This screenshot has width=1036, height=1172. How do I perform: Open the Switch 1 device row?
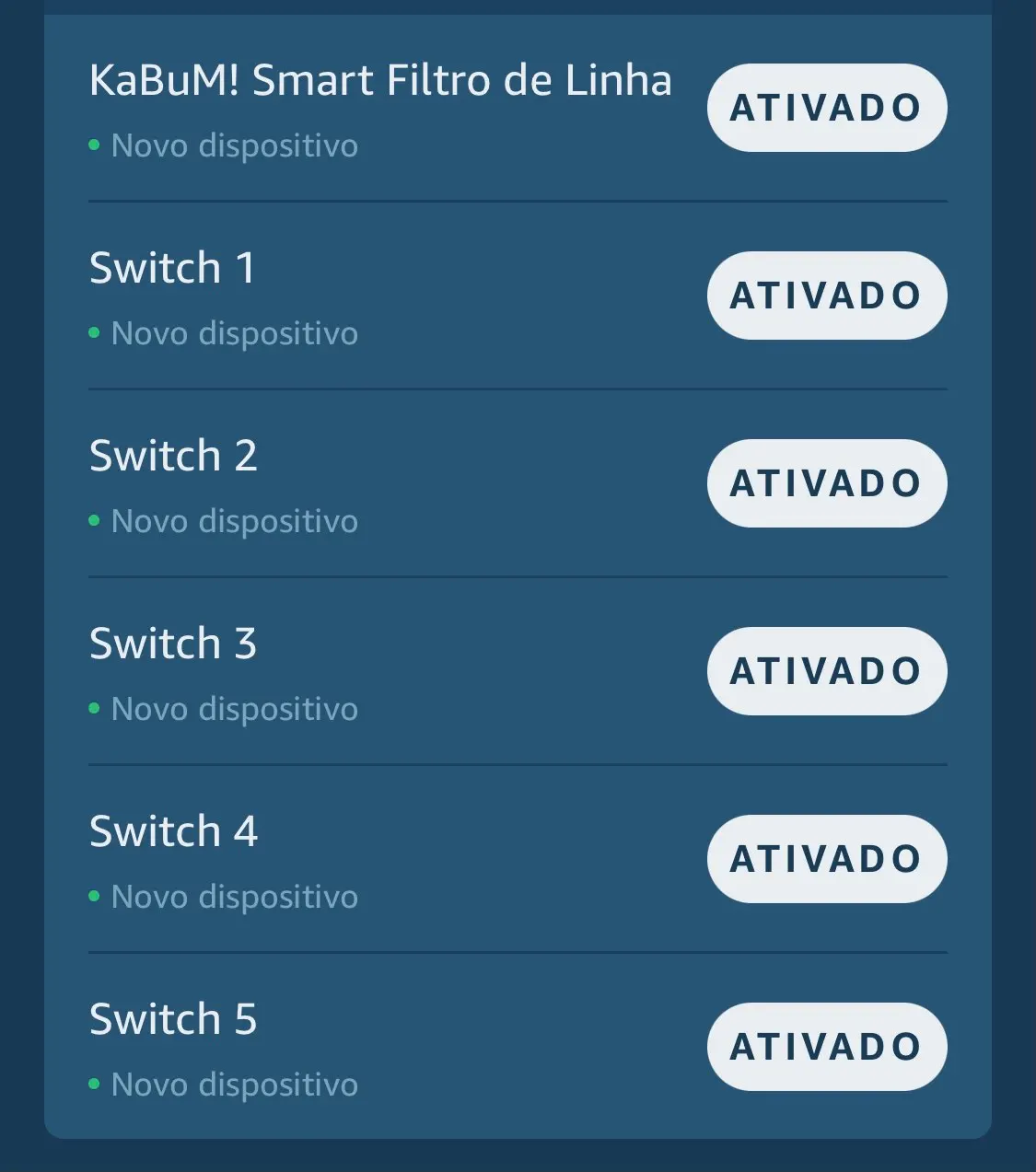tap(172, 269)
